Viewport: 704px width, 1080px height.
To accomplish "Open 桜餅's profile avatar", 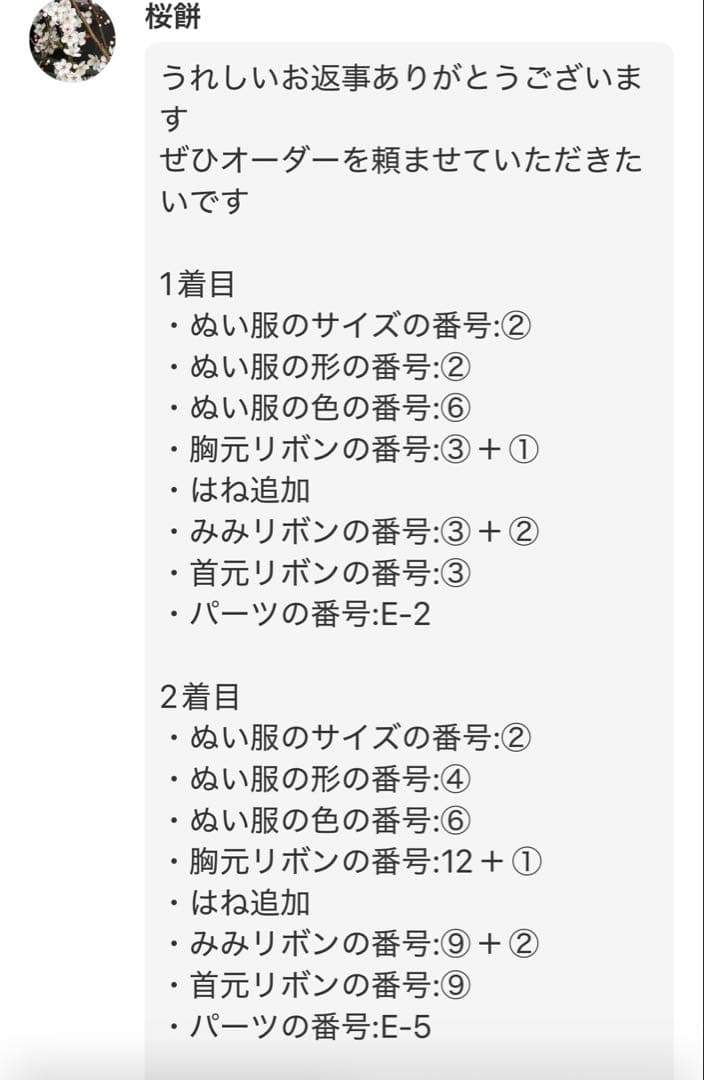I will tap(72, 39).
